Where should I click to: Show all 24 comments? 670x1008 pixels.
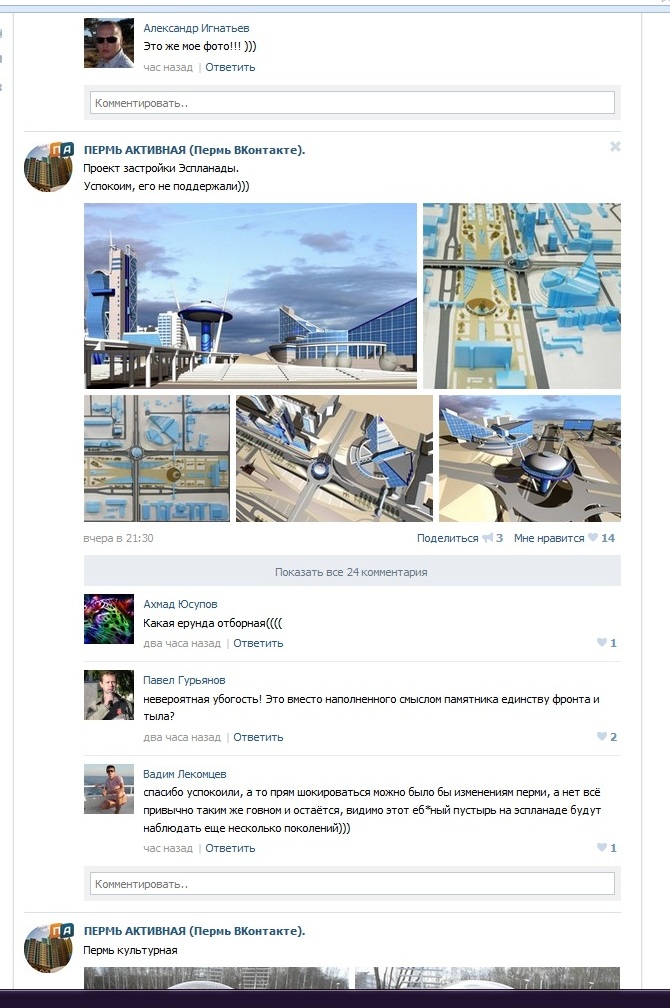pyautogui.click(x=351, y=572)
